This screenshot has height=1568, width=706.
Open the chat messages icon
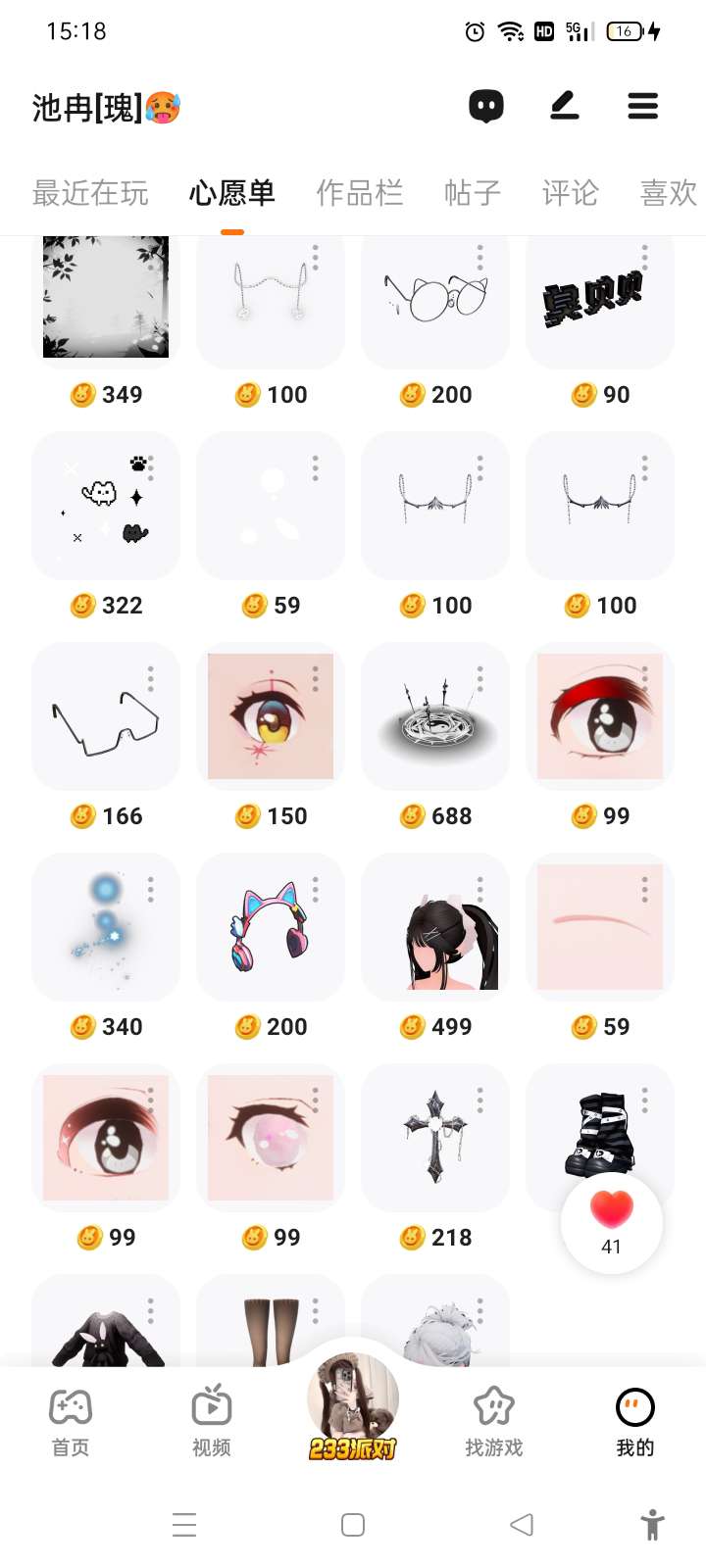[x=485, y=106]
